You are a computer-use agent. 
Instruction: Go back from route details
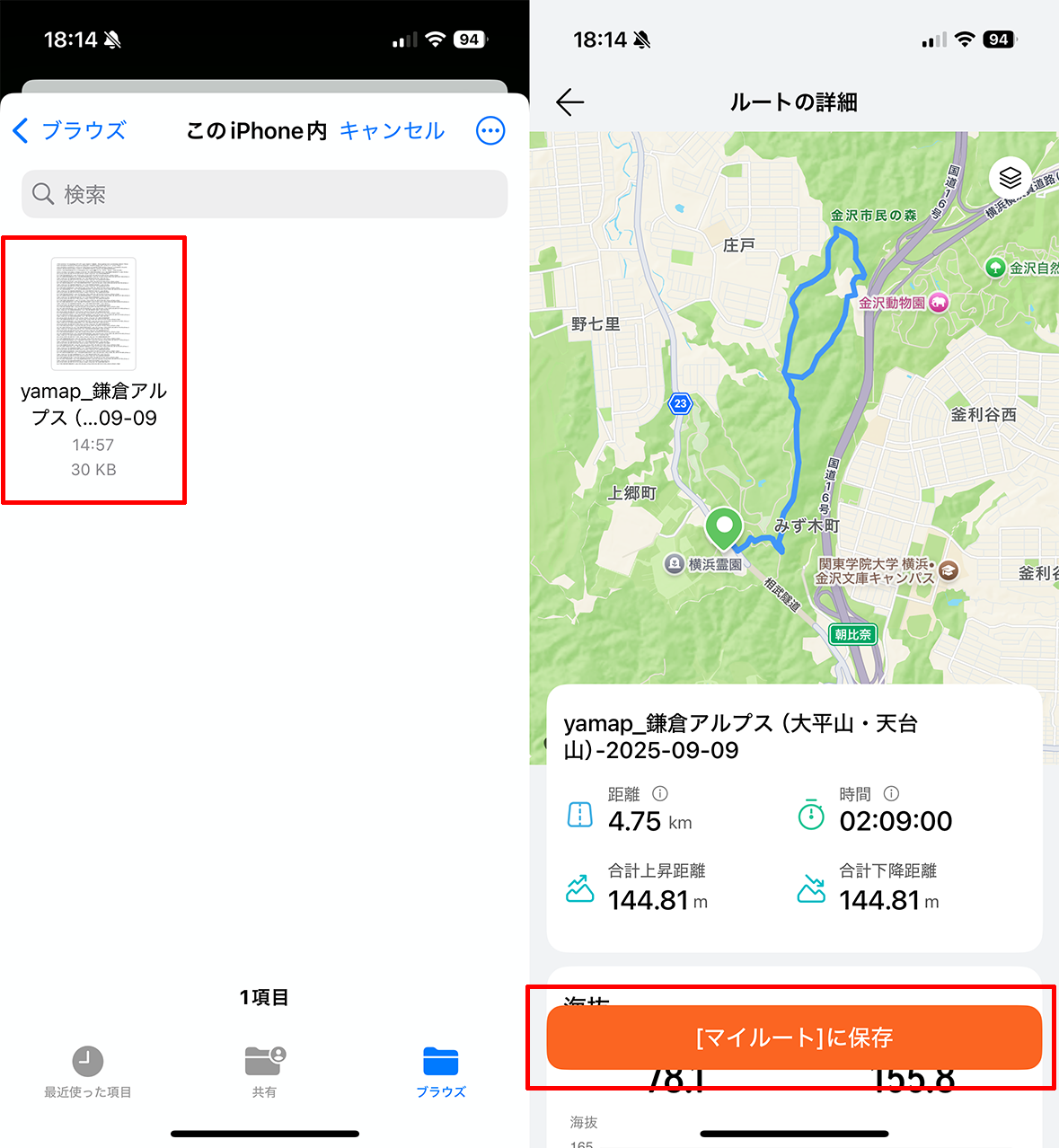pos(569,102)
